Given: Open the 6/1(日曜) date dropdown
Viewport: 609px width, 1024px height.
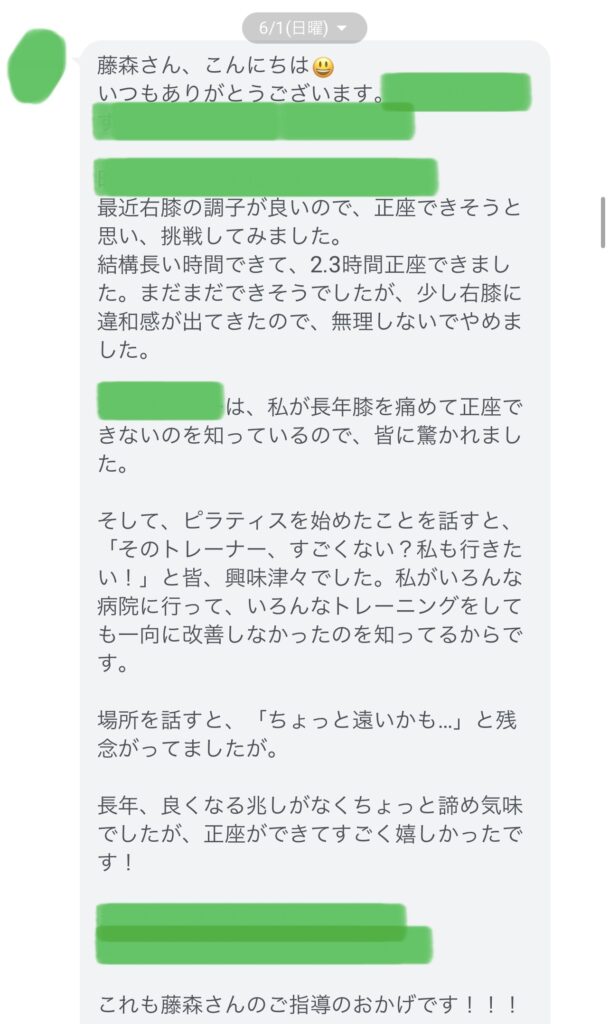Looking at the screenshot, I should pyautogui.click(x=304, y=28).
